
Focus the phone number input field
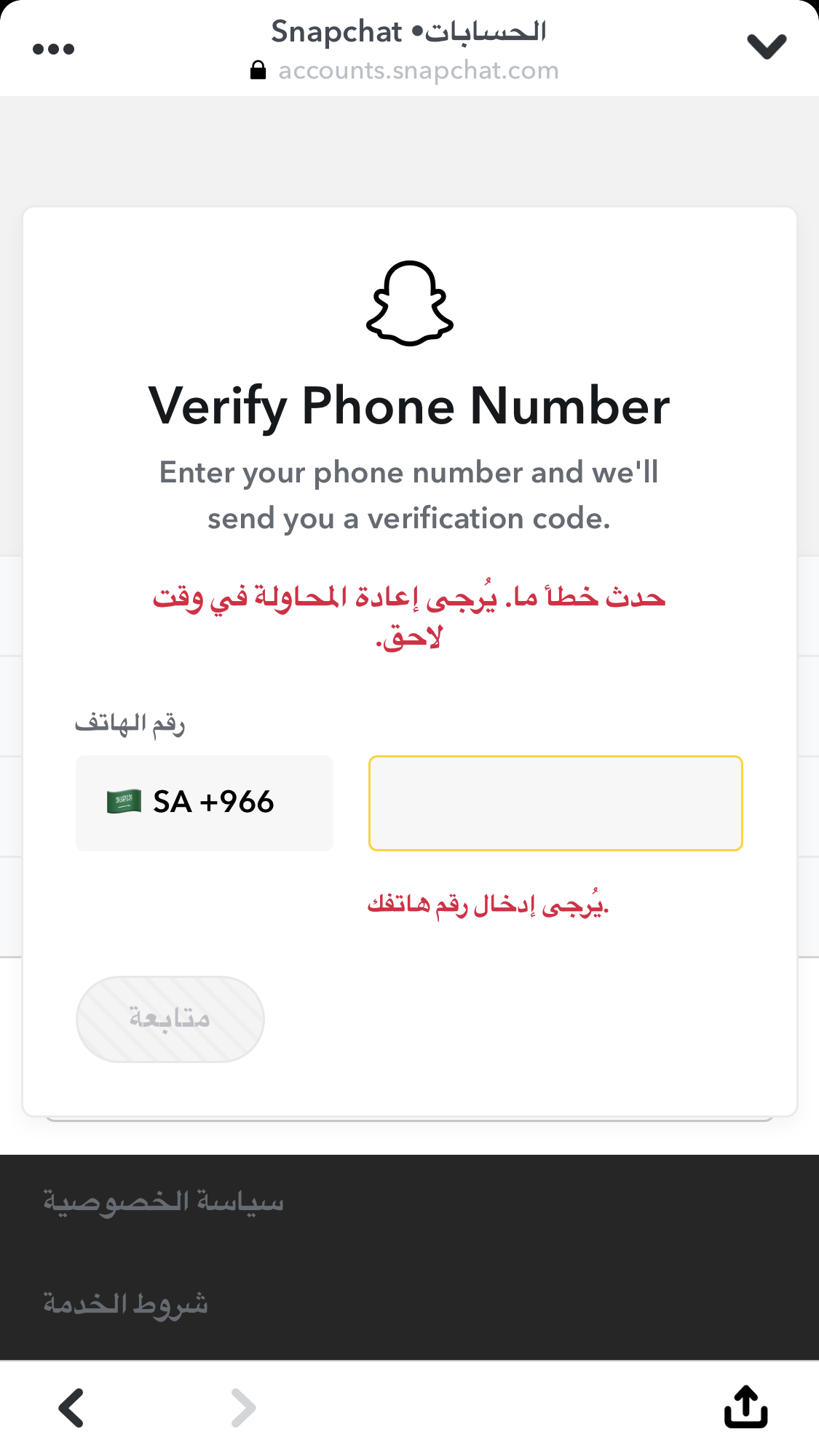tap(555, 803)
